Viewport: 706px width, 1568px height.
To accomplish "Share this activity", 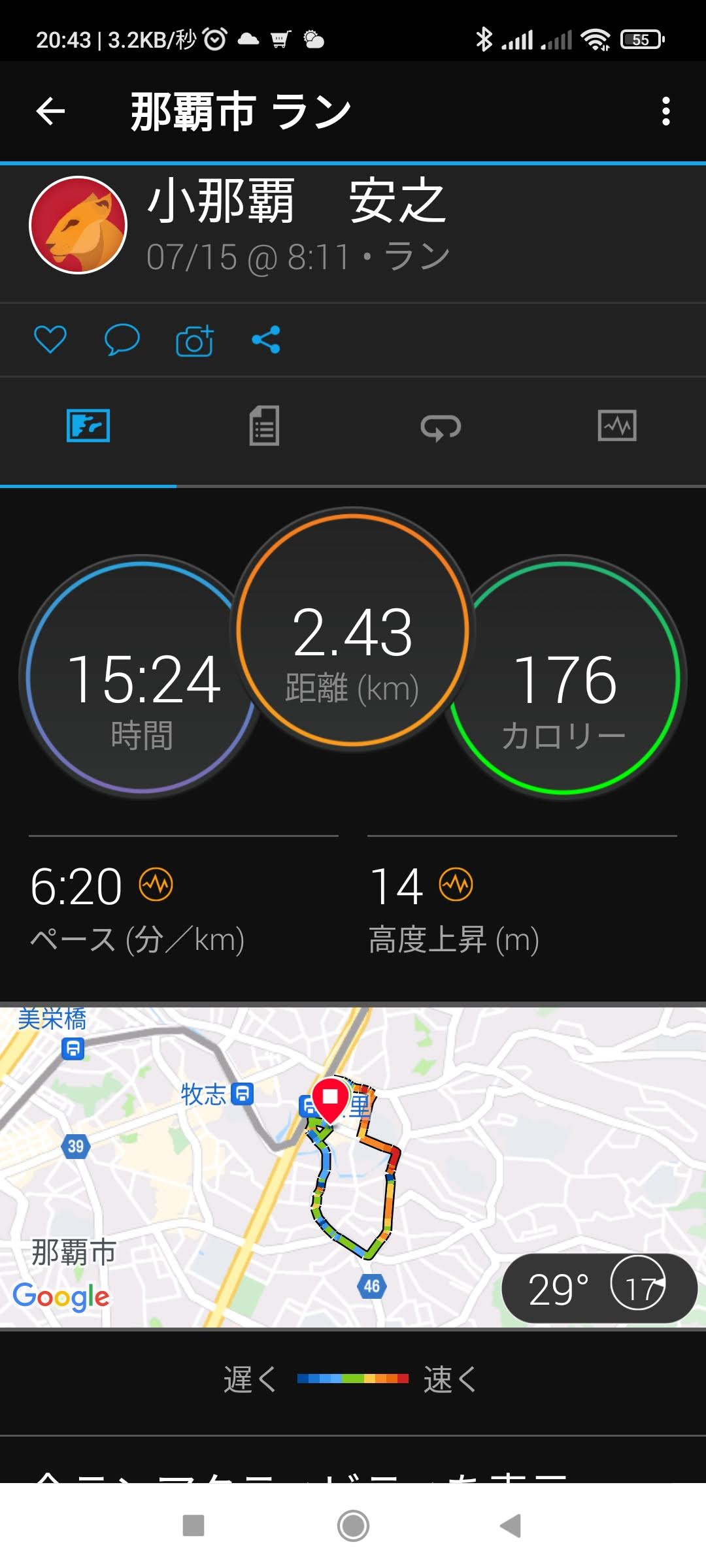I will tap(266, 340).
